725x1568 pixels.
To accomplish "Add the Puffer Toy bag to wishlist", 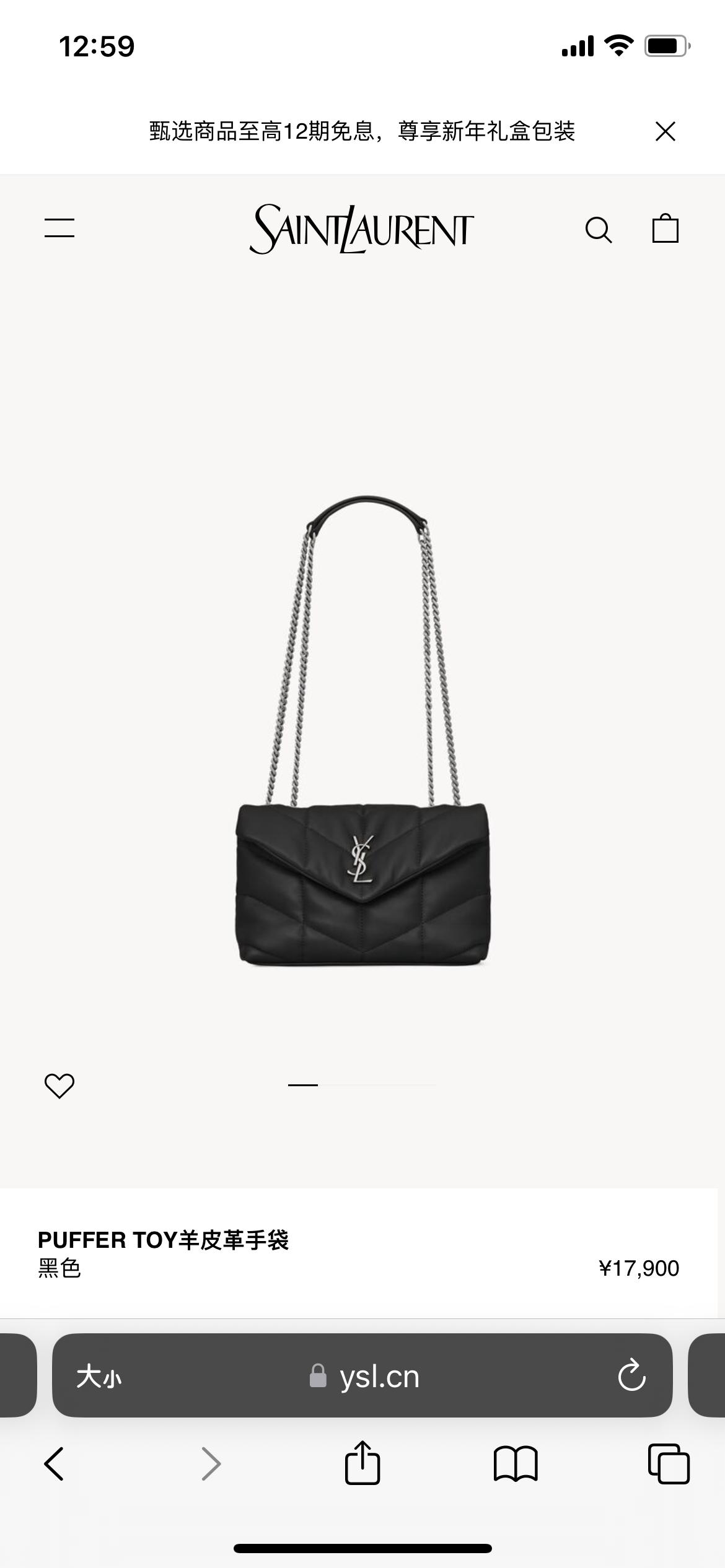I will click(59, 1086).
